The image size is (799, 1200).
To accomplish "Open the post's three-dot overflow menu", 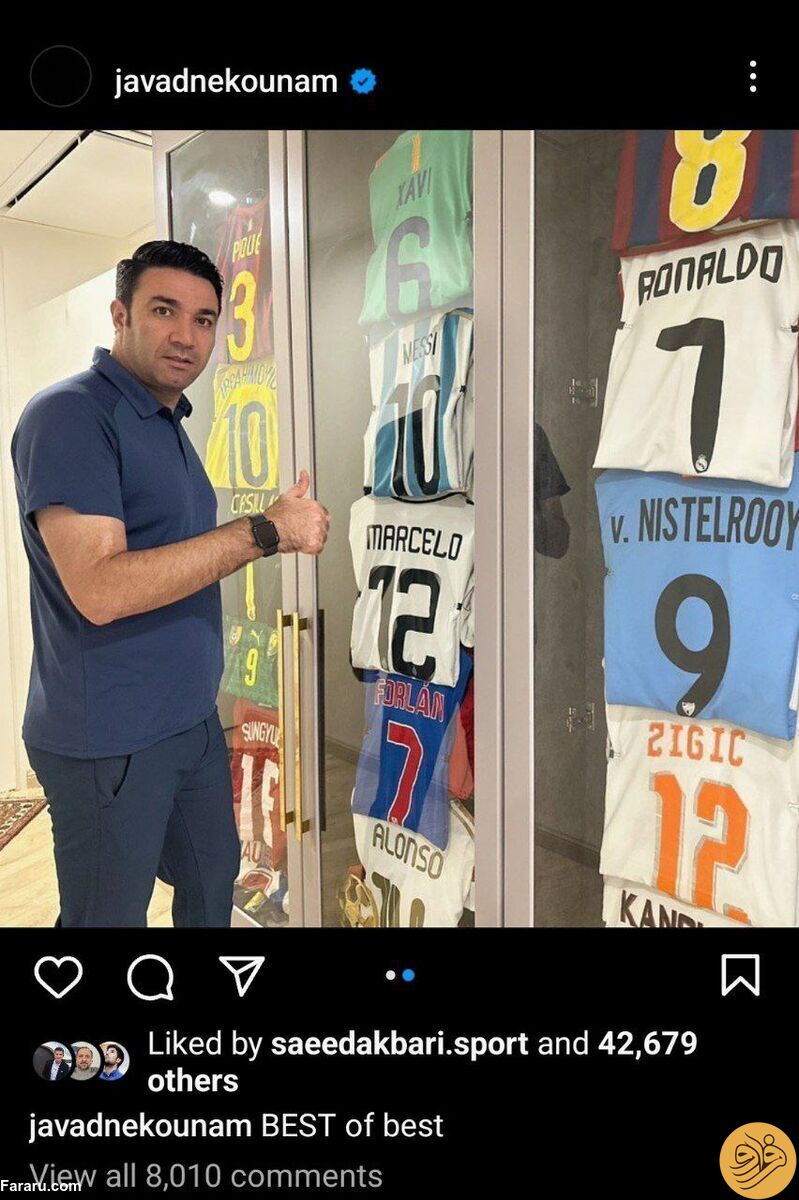I will click(752, 76).
